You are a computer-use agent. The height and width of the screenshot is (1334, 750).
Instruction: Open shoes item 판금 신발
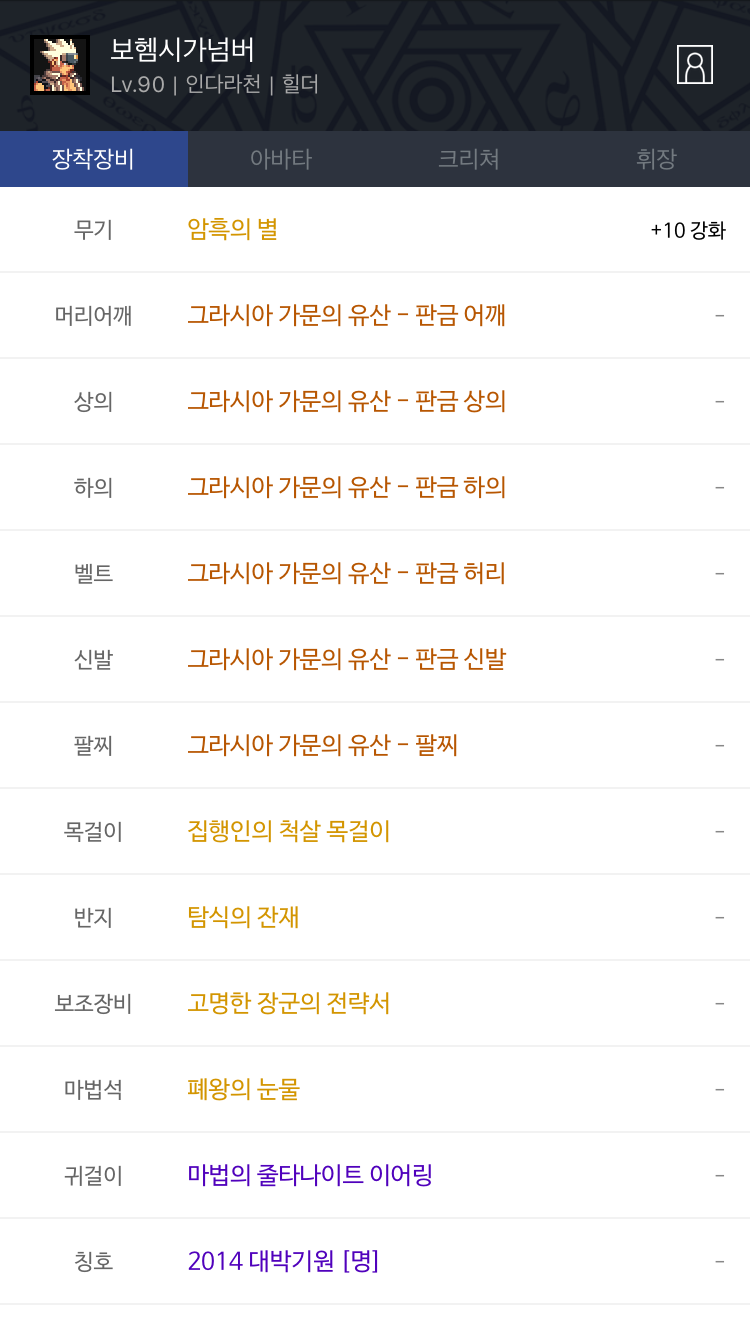pos(346,660)
